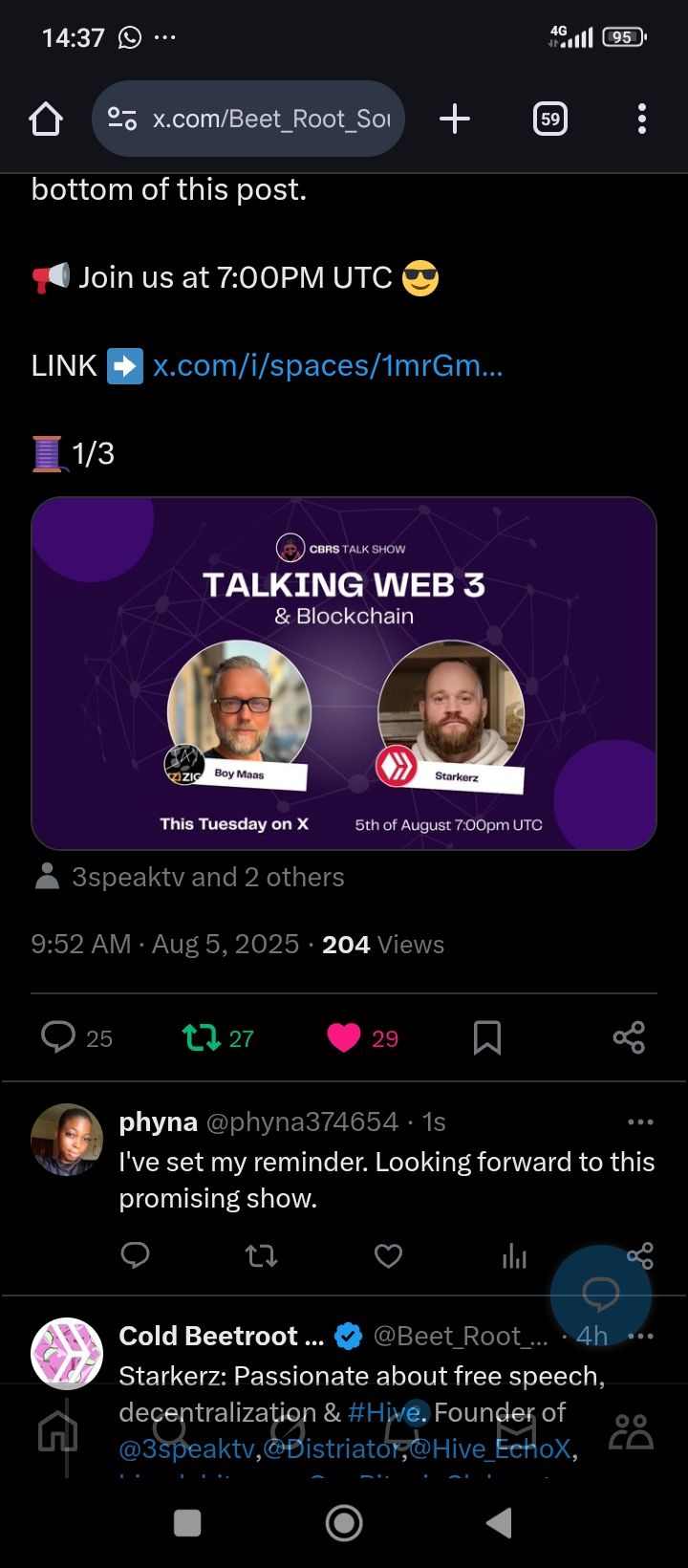688x1568 pixels.
Task: Open the browser home page
Action: tap(46, 119)
